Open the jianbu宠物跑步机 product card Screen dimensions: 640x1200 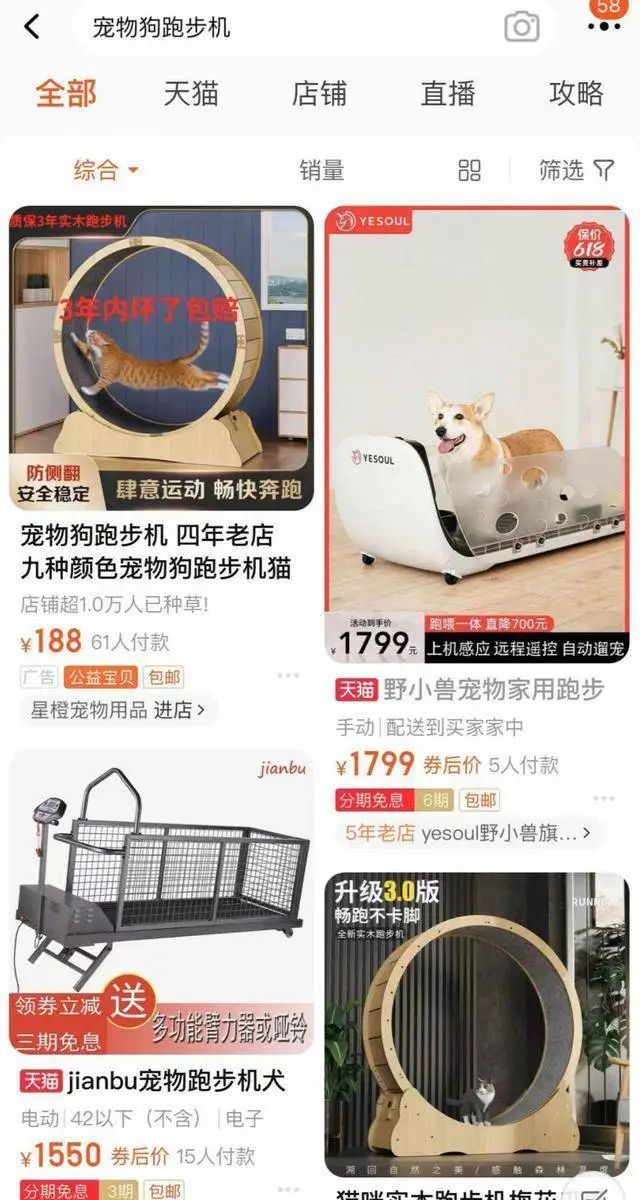(x=161, y=900)
